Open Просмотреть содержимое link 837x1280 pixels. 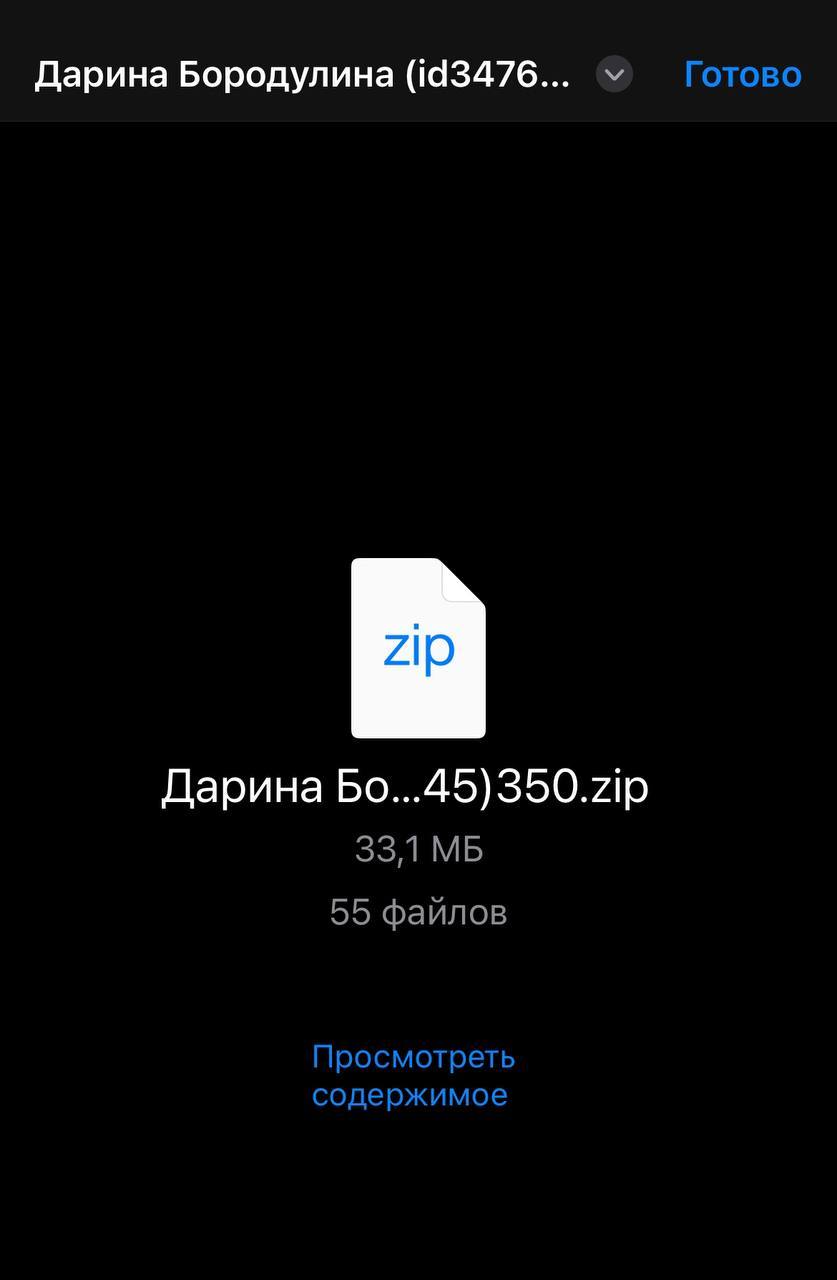point(412,1075)
